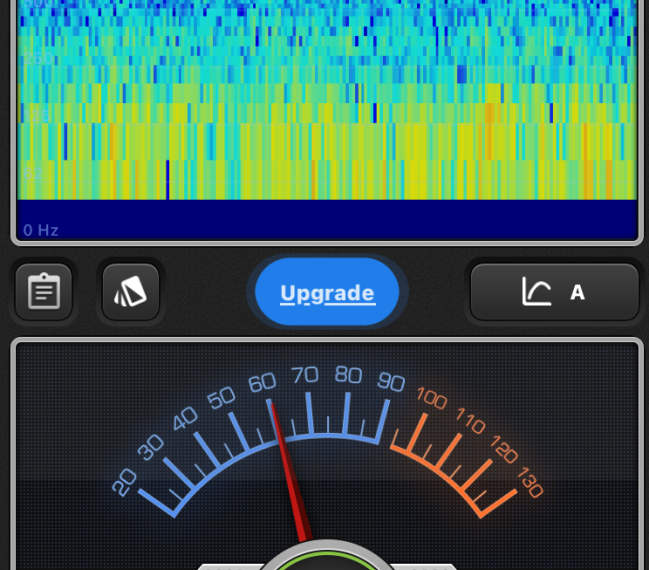Change the A frequency weighting curve
The width and height of the screenshot is (649, 570).
click(554, 292)
